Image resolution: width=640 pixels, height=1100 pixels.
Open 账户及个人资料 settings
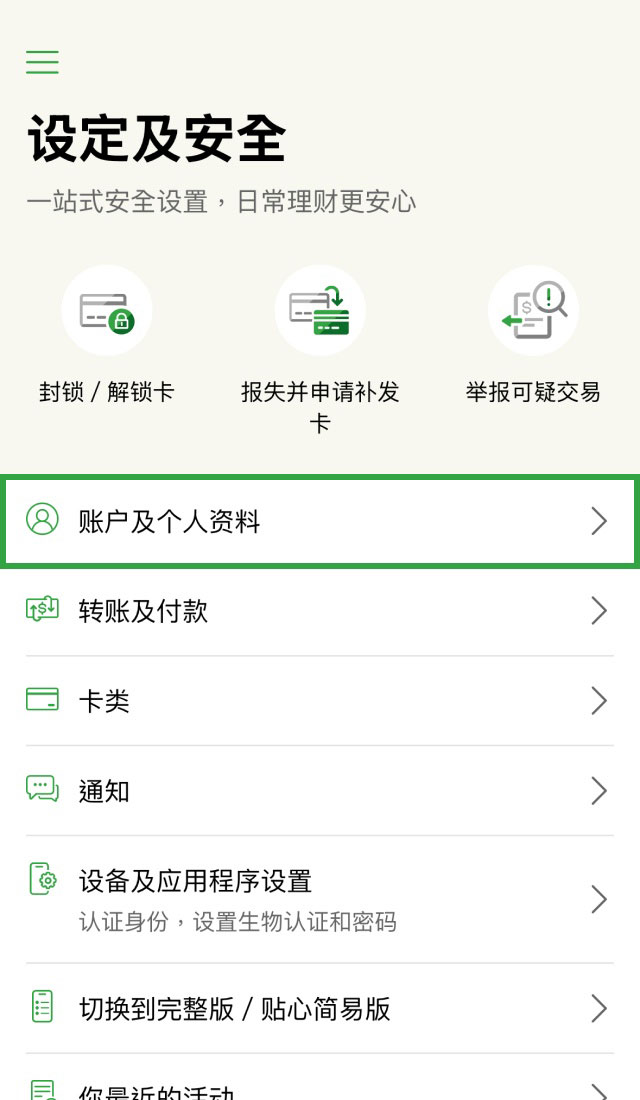coord(320,521)
